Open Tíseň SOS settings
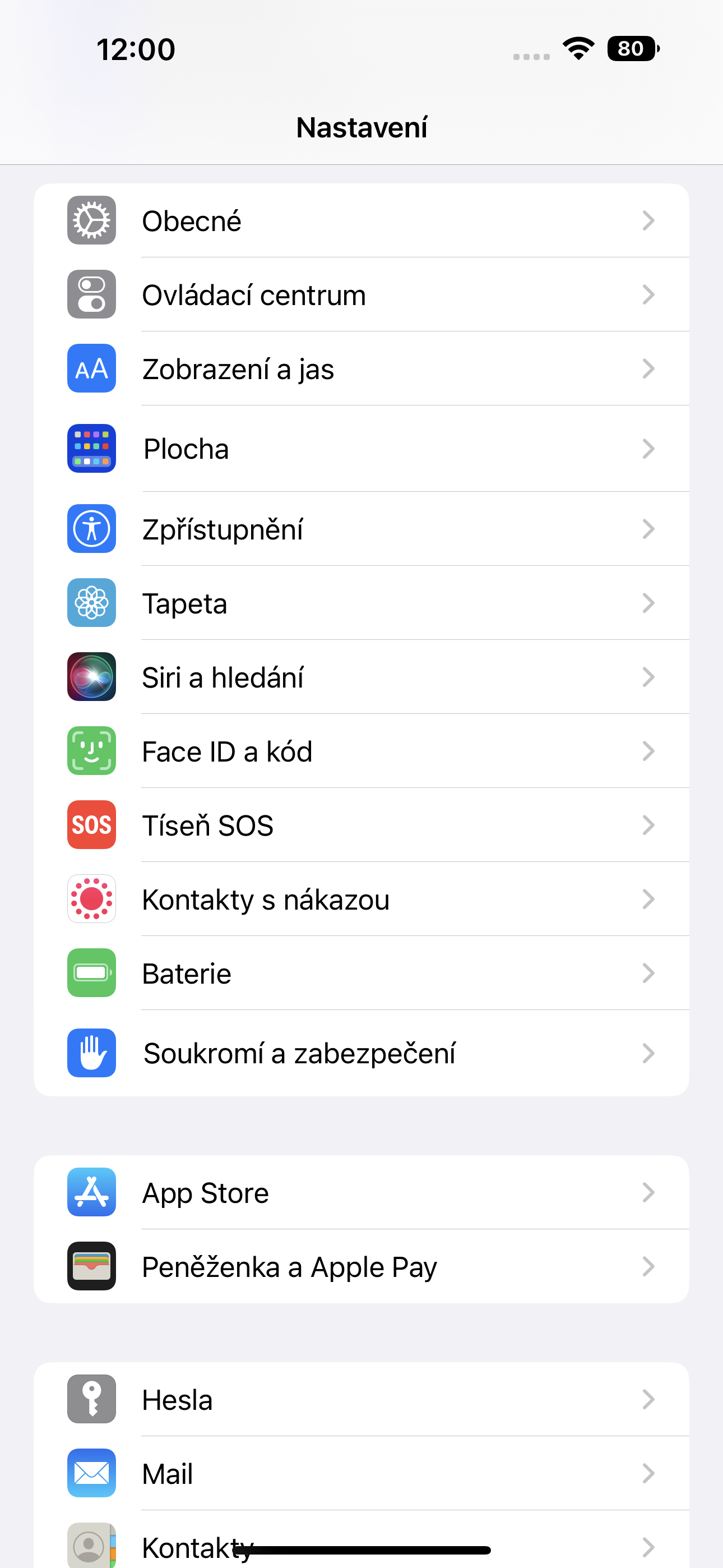 [361, 825]
